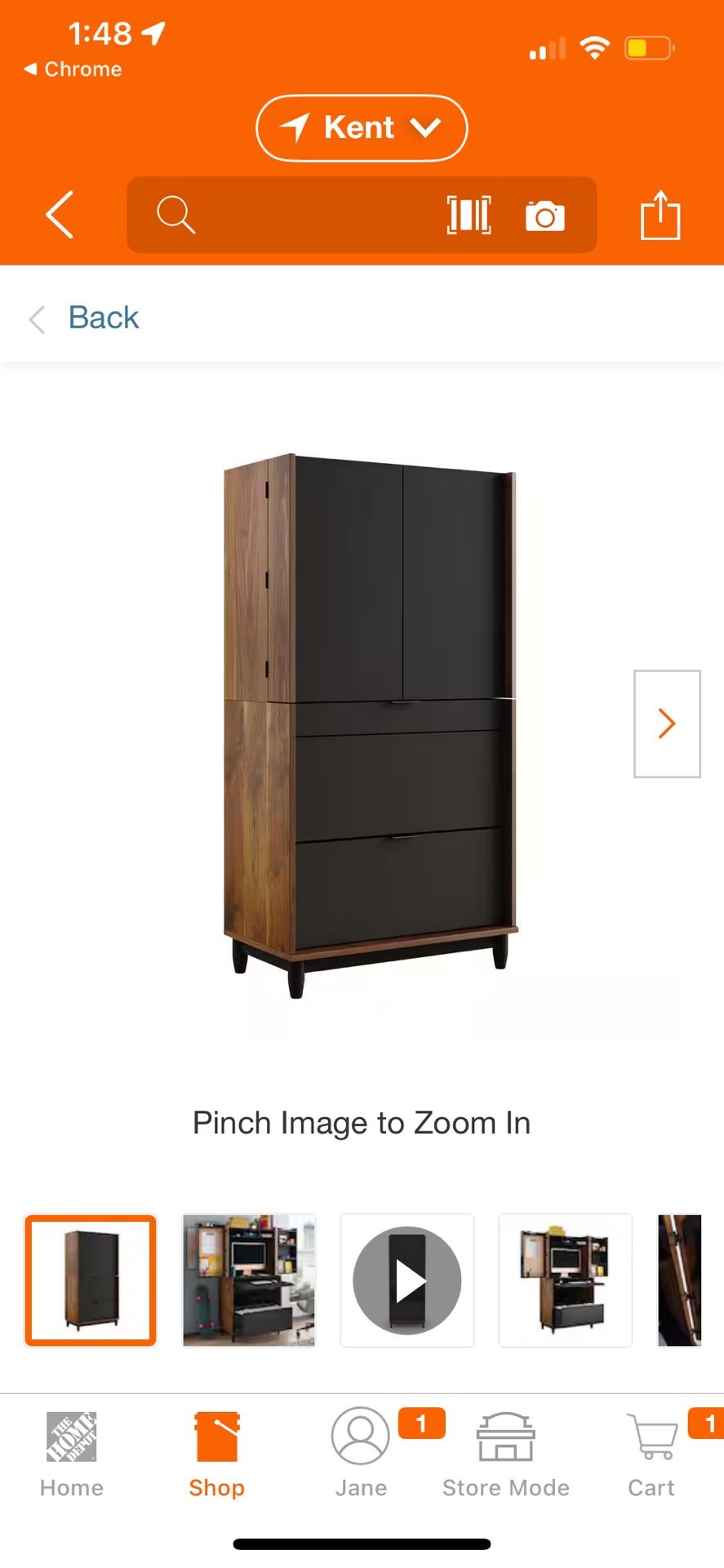Play the product video thumbnail

[x=406, y=1281]
